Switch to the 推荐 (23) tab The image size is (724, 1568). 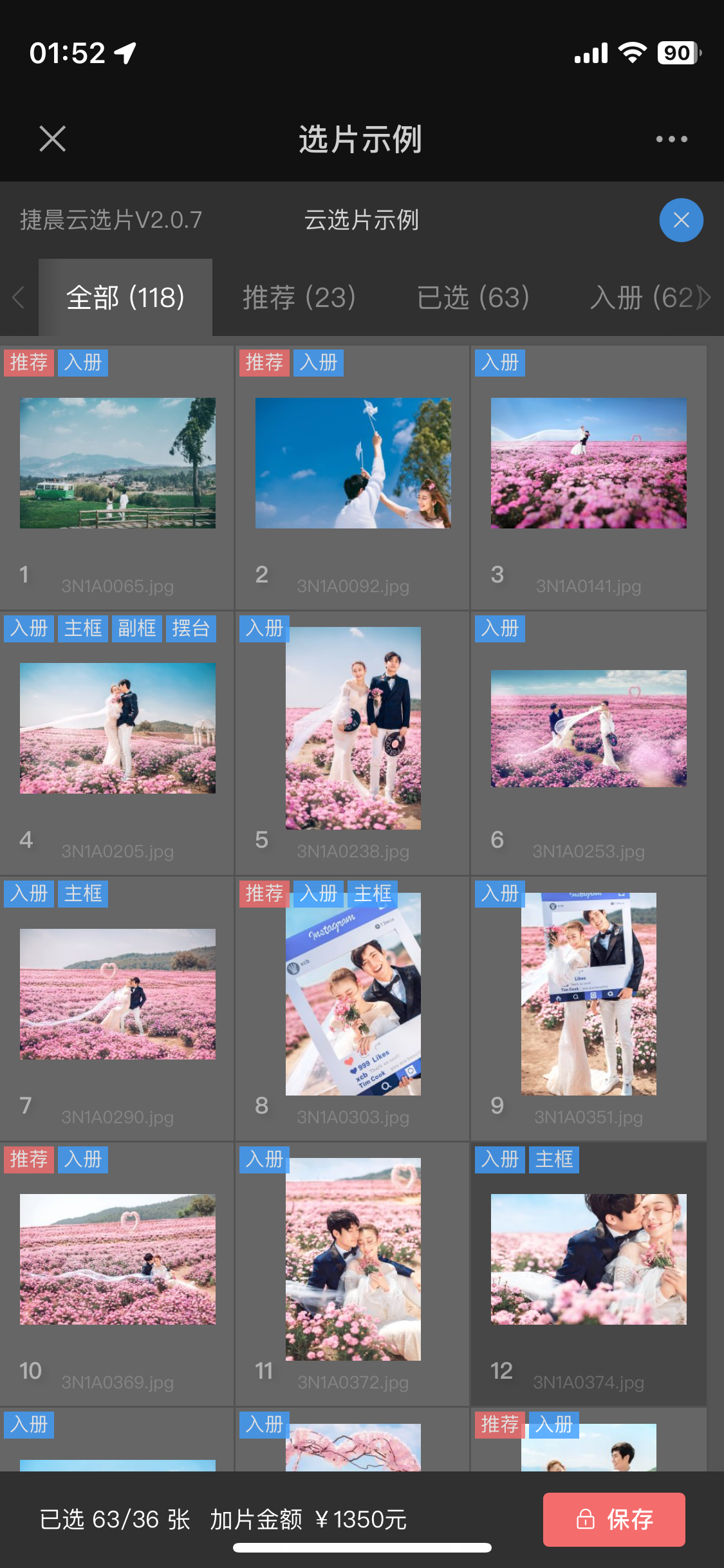(299, 297)
